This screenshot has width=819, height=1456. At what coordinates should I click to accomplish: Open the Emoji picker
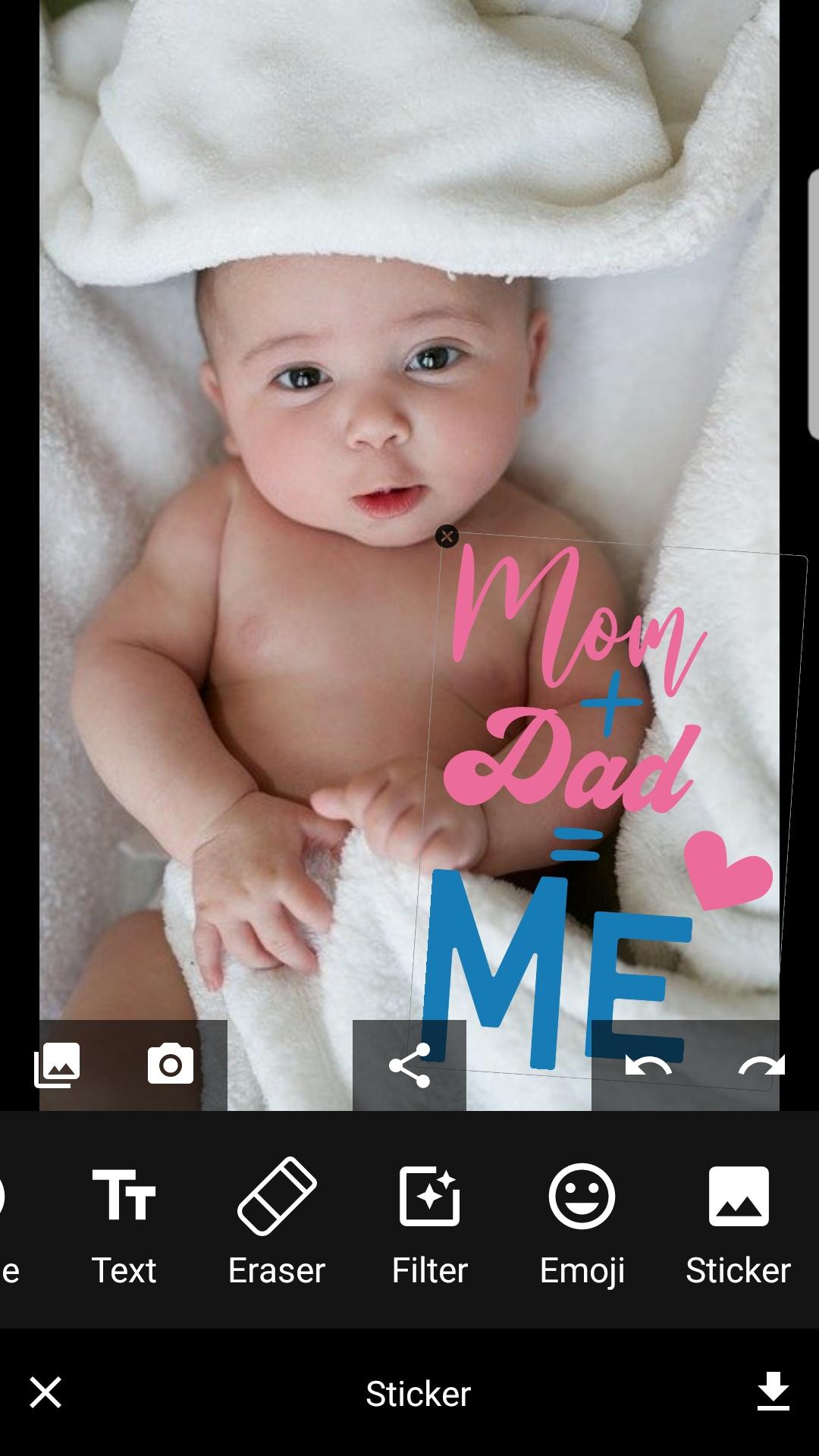point(582,1221)
